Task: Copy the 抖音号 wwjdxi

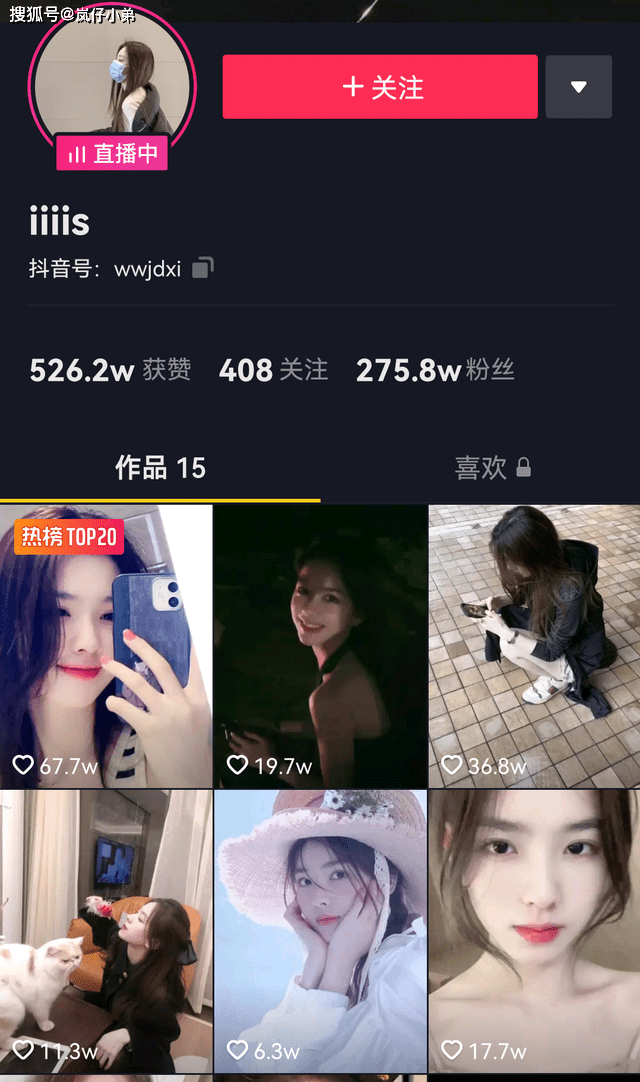Action: coord(203,268)
